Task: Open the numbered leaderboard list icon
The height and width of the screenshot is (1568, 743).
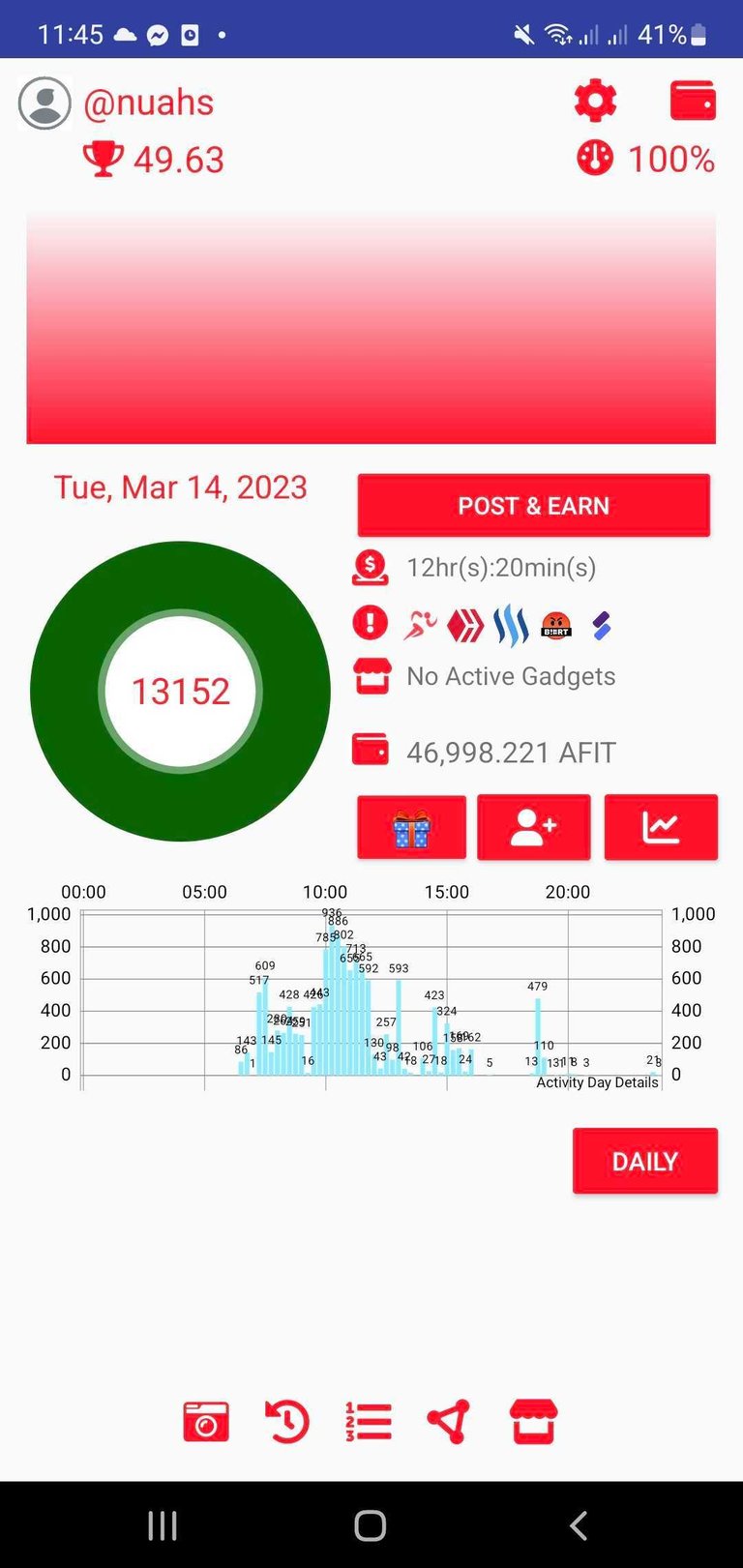Action: 369,1423
